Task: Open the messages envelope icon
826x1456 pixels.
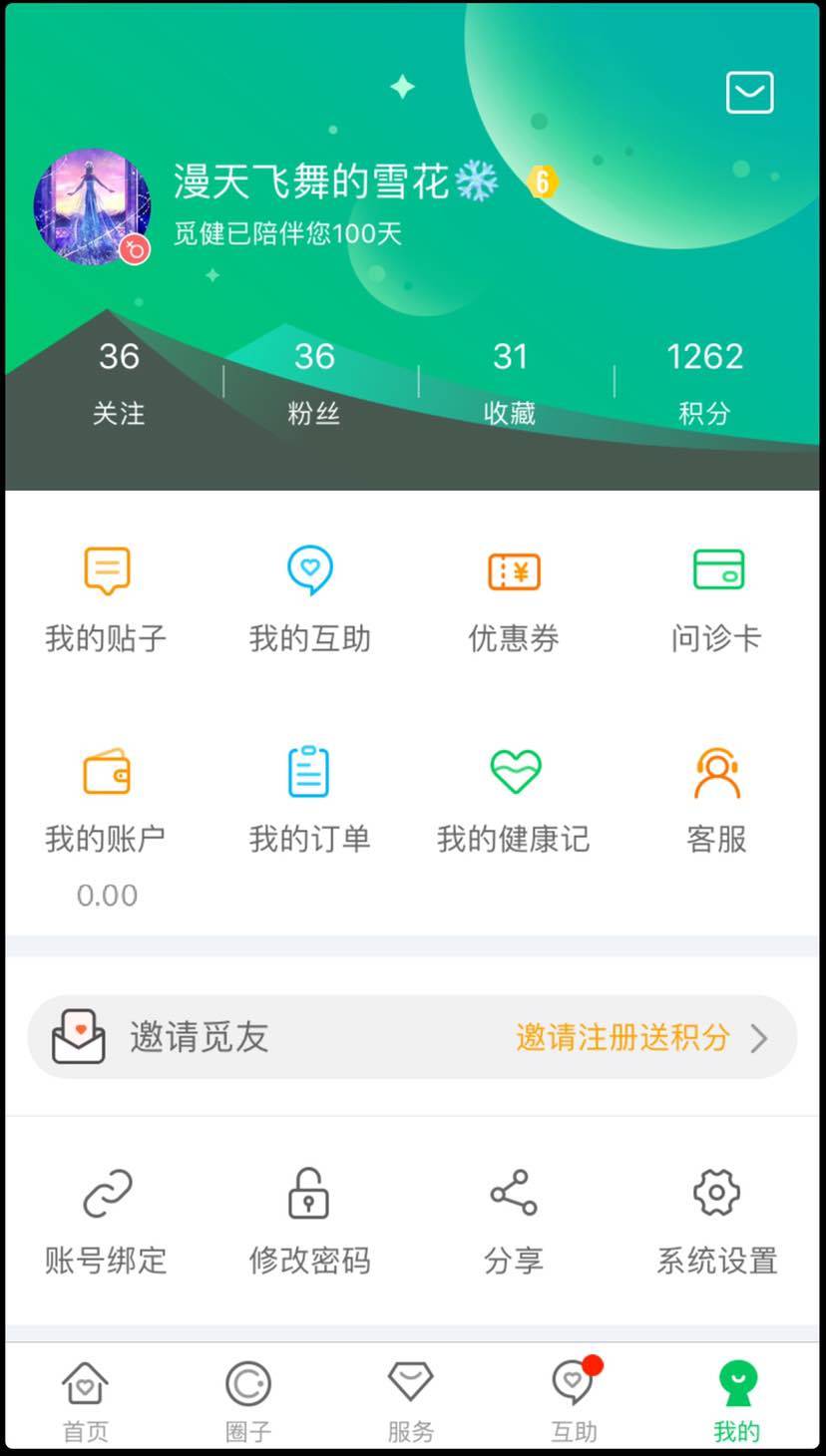Action: (749, 94)
